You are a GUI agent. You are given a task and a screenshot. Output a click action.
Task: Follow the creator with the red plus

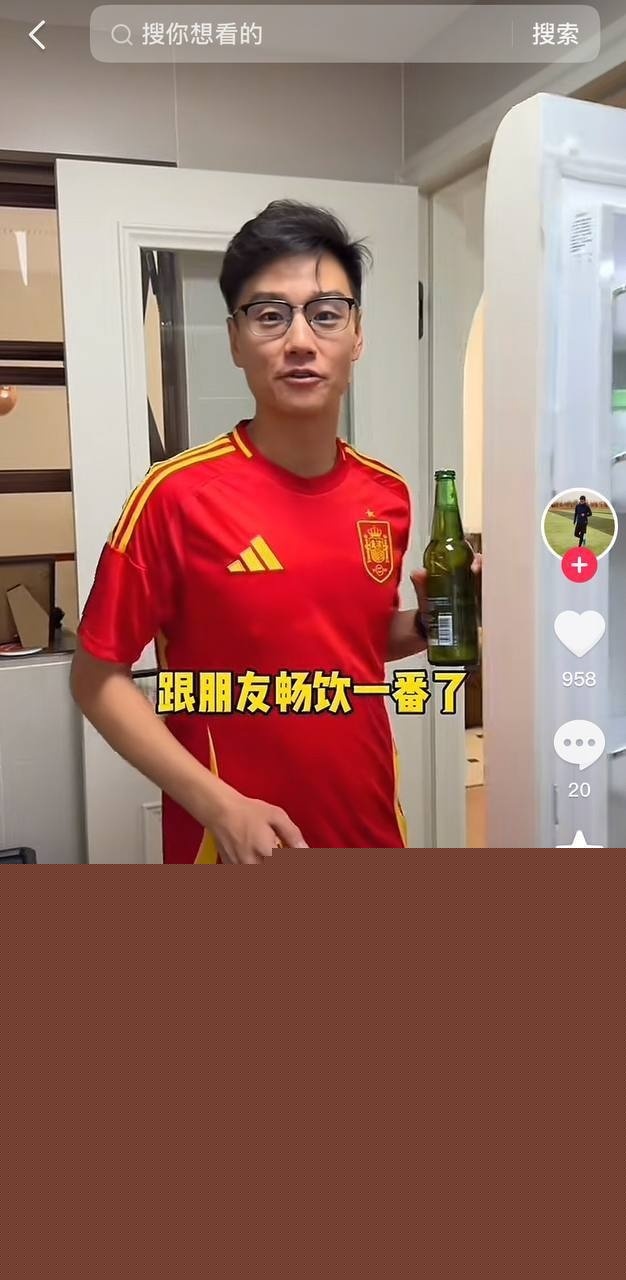tap(579, 565)
